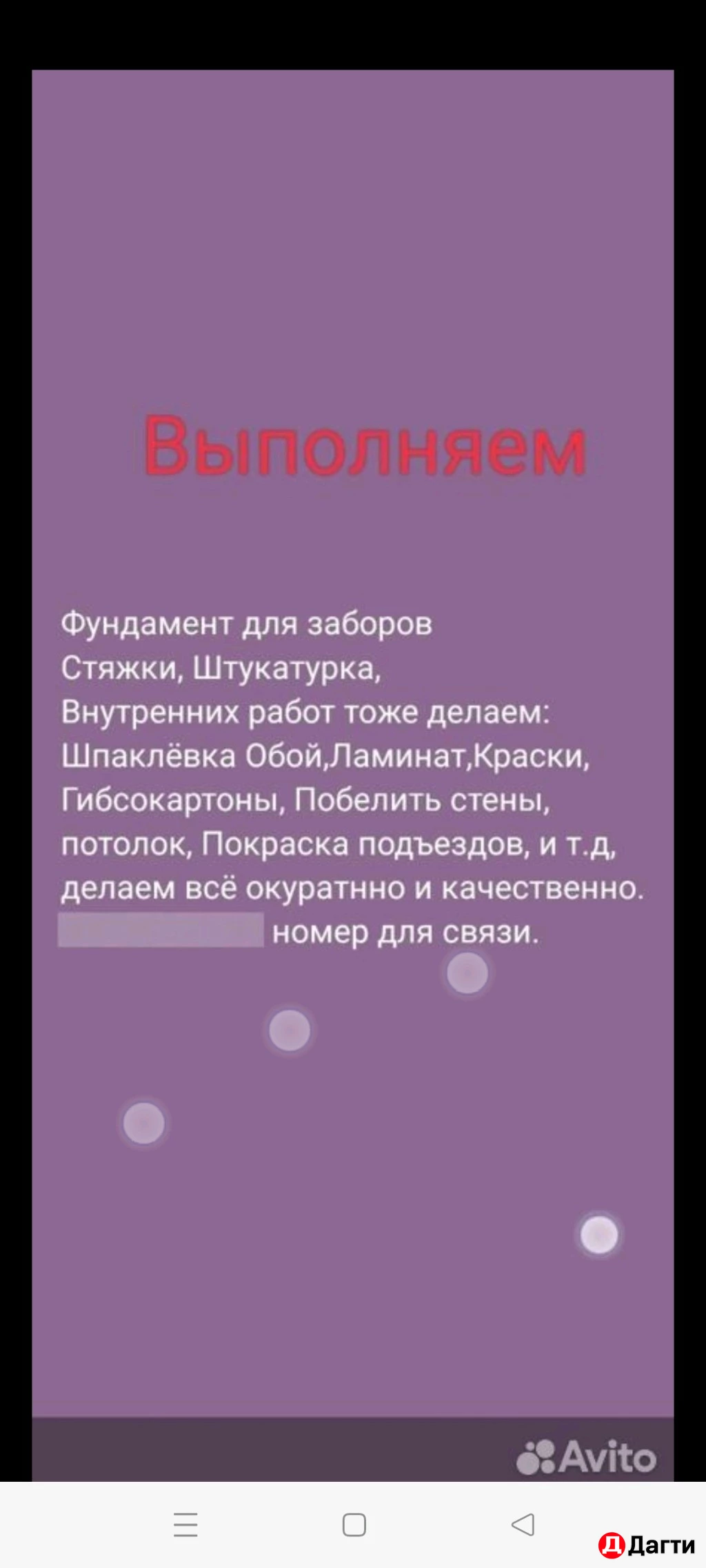Viewport: 706px width, 1568px height.
Task: Tap the white dot at the lower right
Action: click(597, 1236)
